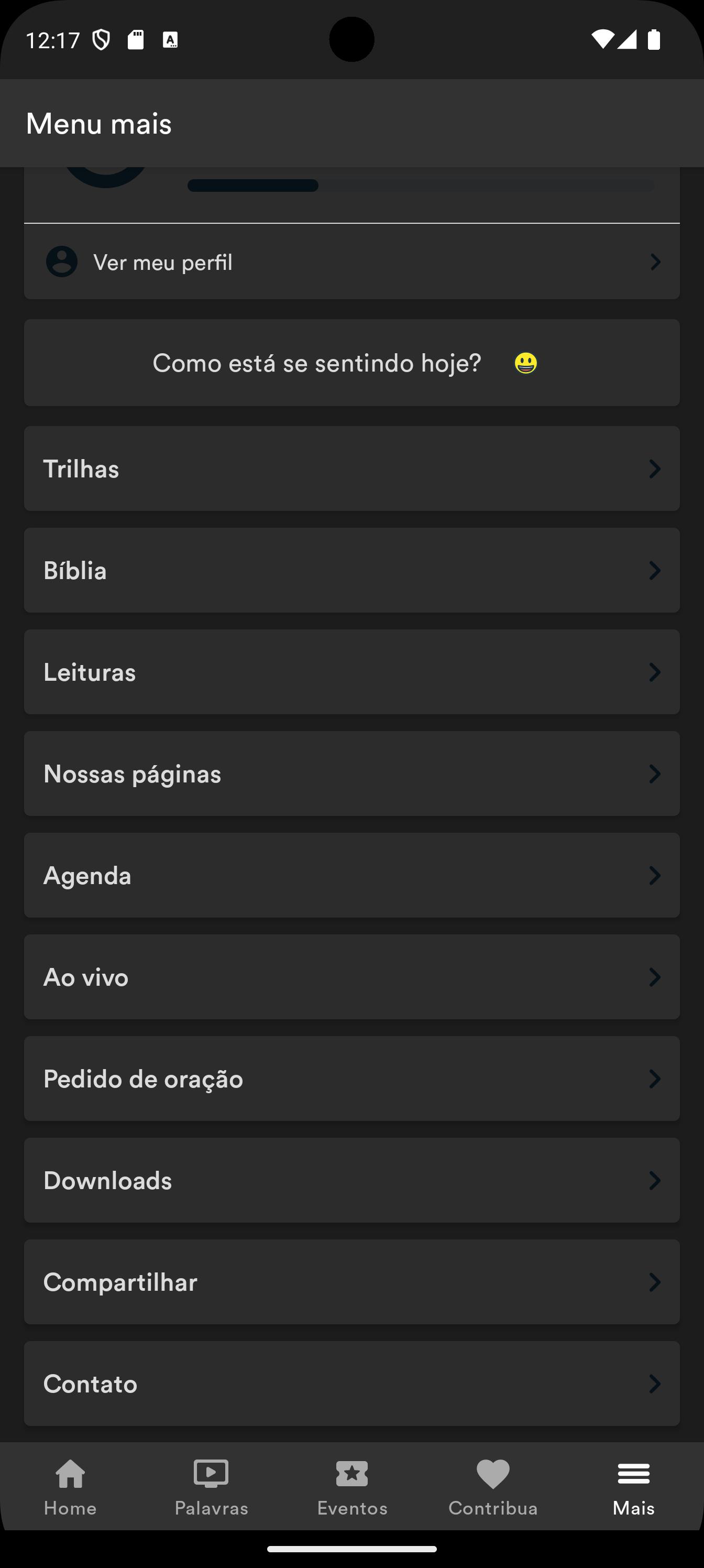Open Contato
Screen dimensions: 704x1568
pos(351,1384)
